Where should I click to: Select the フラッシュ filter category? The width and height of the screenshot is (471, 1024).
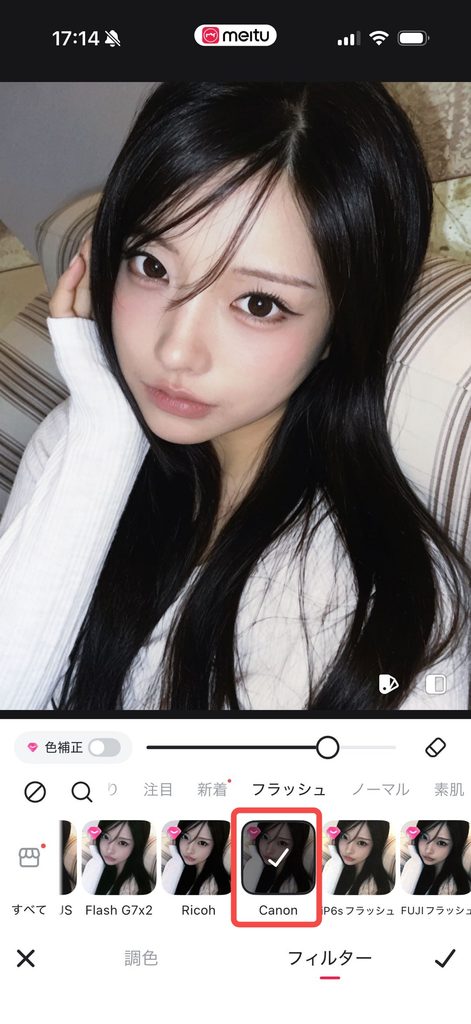289,790
